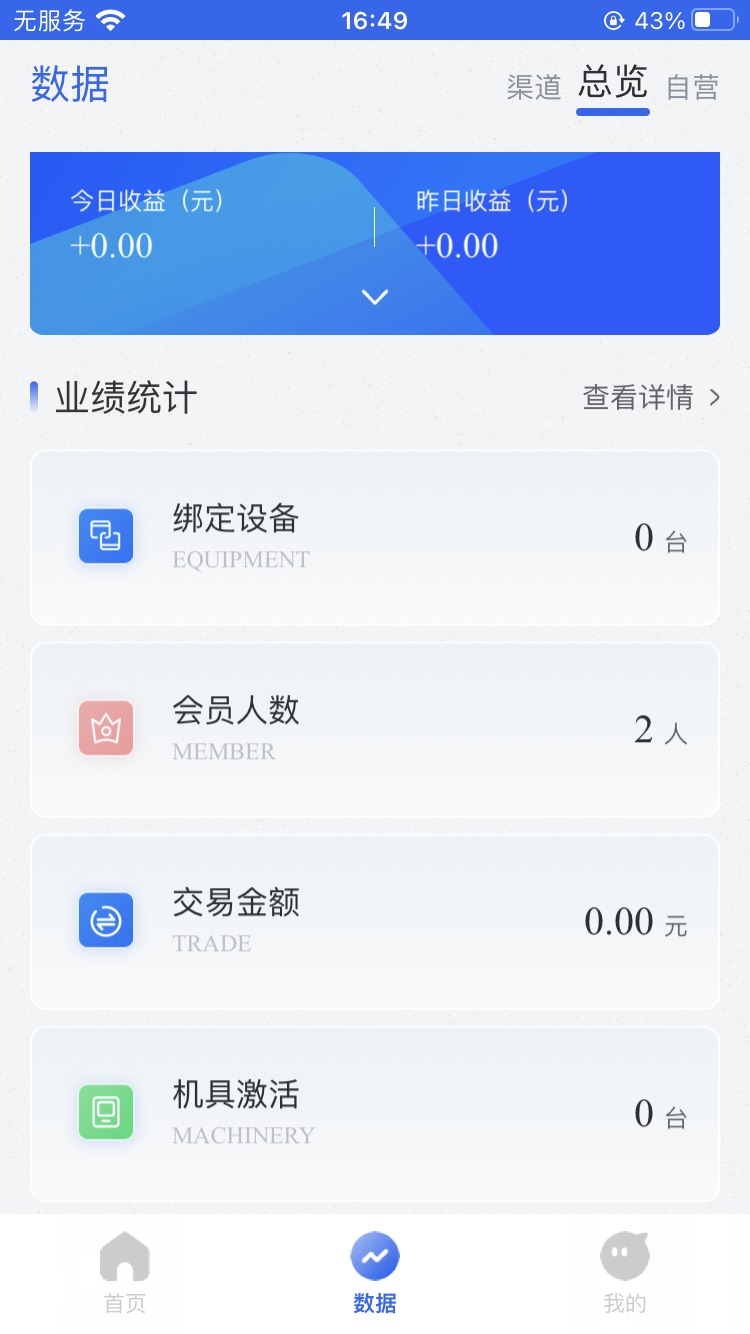Click the 我的 profile icon
The width and height of the screenshot is (750, 1334).
point(624,1256)
